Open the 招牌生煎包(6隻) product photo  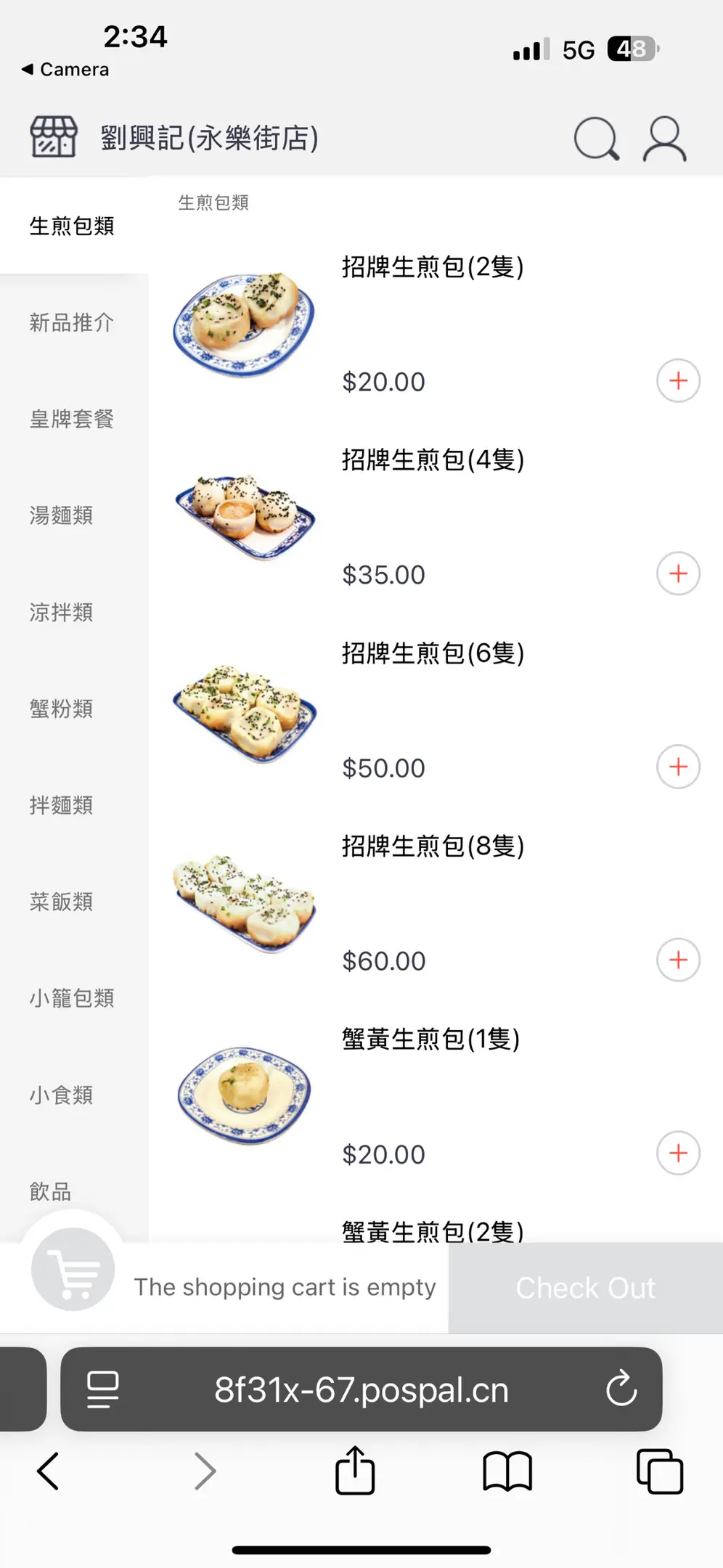245,713
